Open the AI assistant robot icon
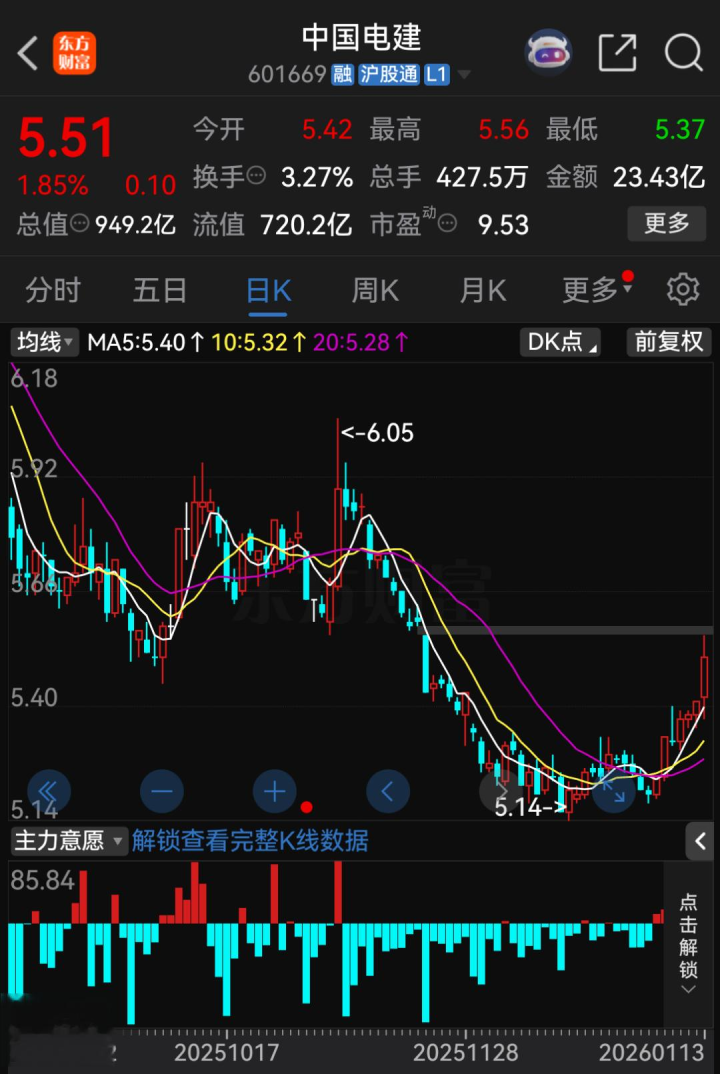Image resolution: width=720 pixels, height=1074 pixels. pos(548,52)
